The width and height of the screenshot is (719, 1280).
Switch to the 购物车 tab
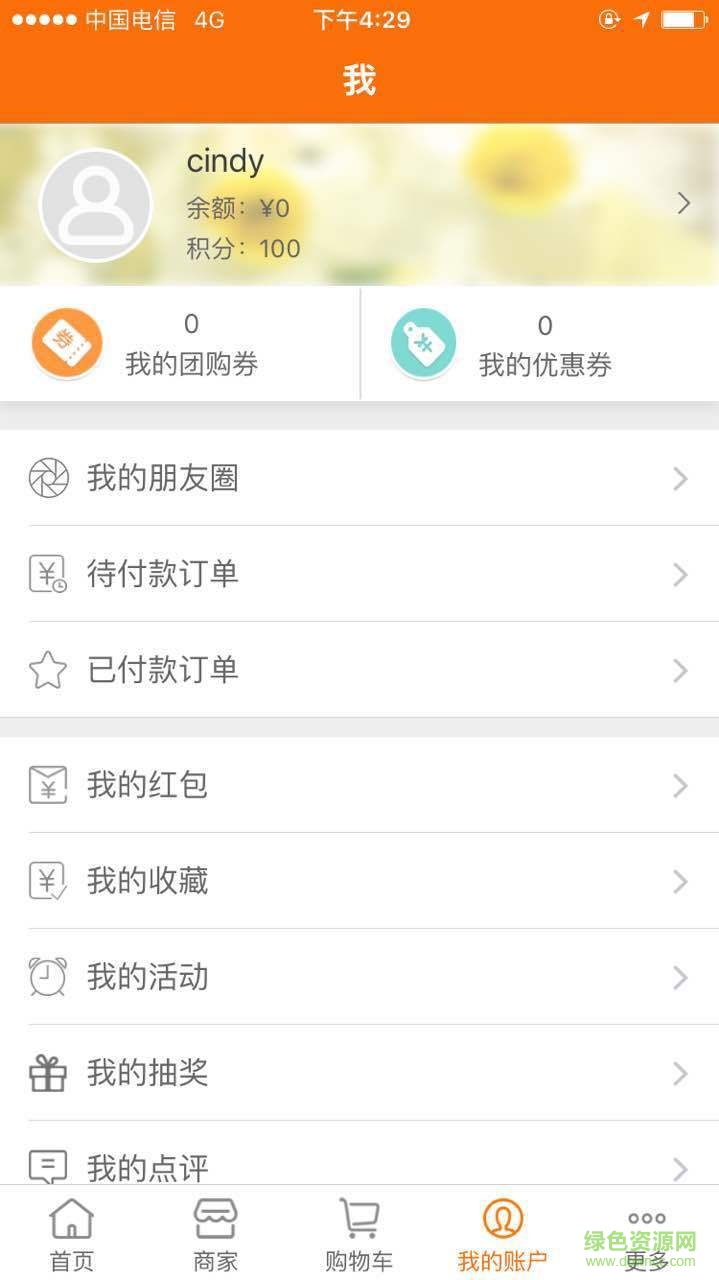tap(359, 1235)
